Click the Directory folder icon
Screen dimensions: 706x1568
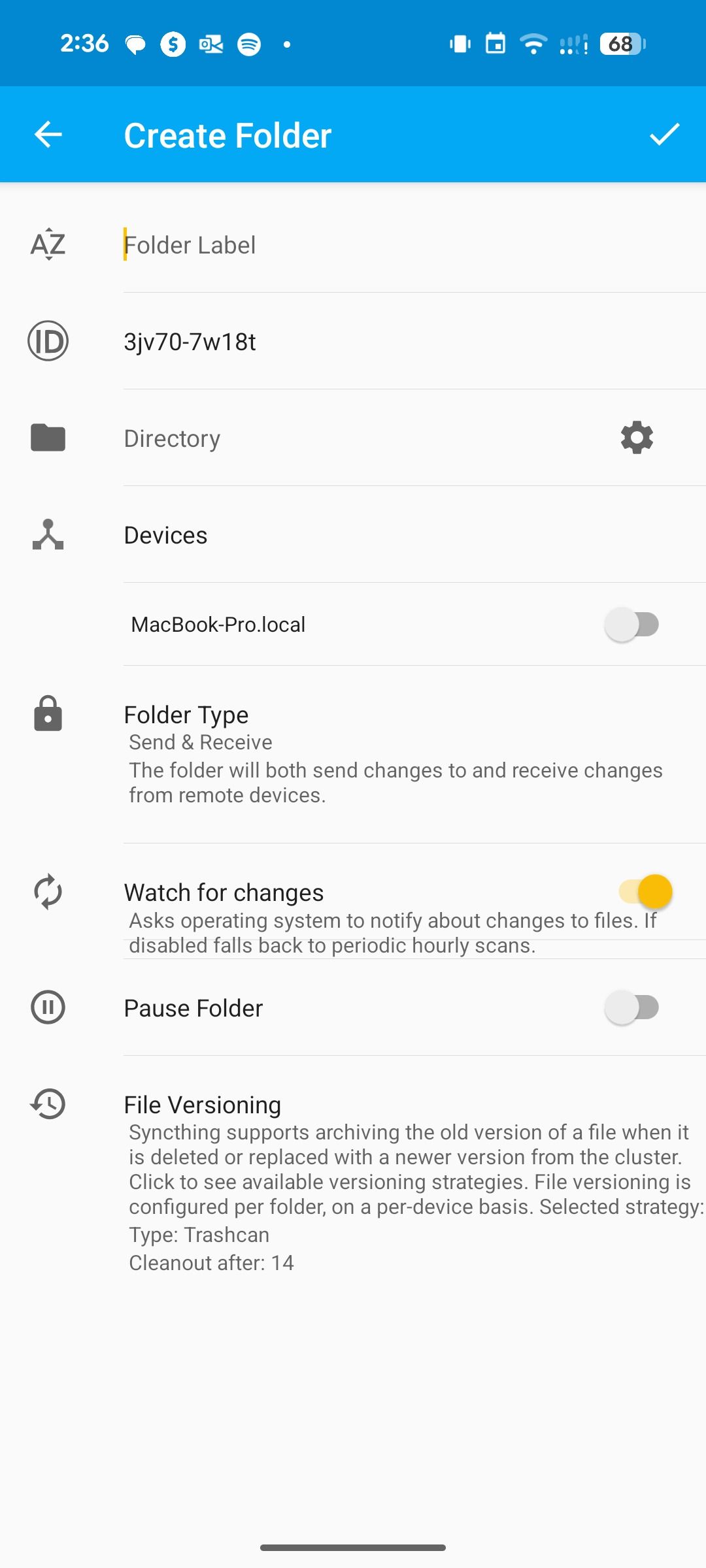(x=48, y=438)
